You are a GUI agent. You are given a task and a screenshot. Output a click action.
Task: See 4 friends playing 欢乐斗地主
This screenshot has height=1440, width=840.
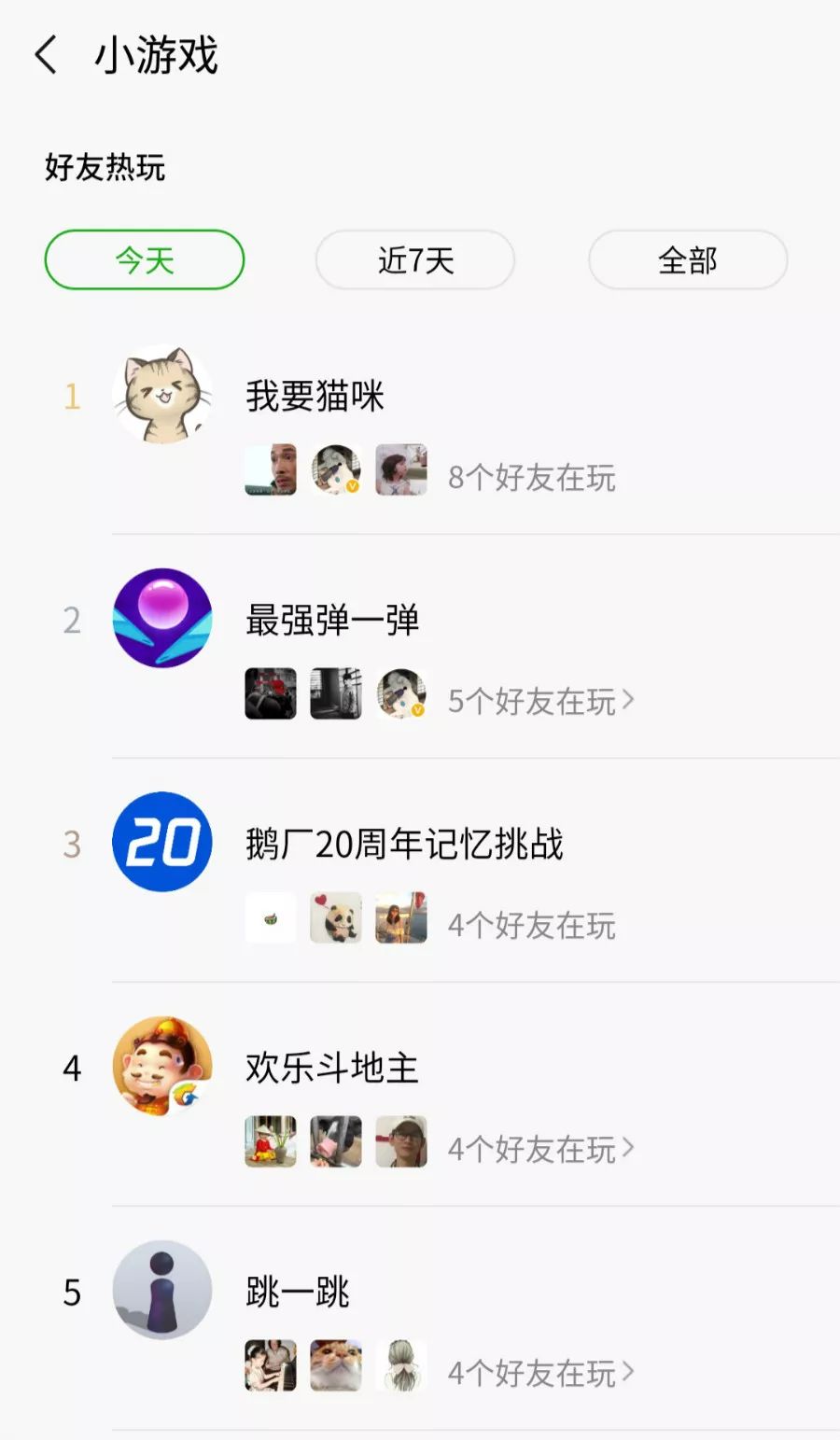(540, 1149)
